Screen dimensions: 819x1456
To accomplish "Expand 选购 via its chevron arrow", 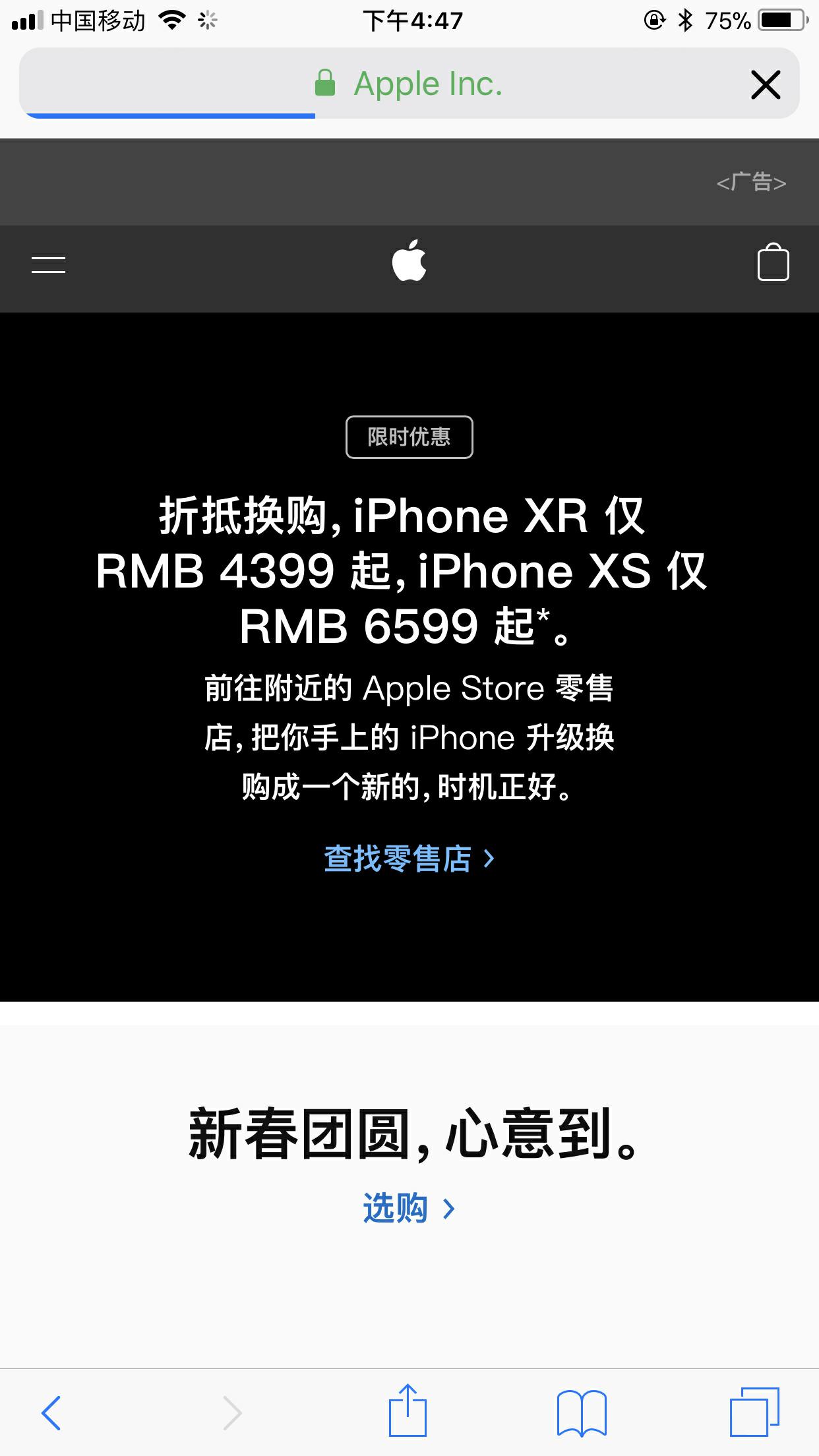I will [x=450, y=1207].
